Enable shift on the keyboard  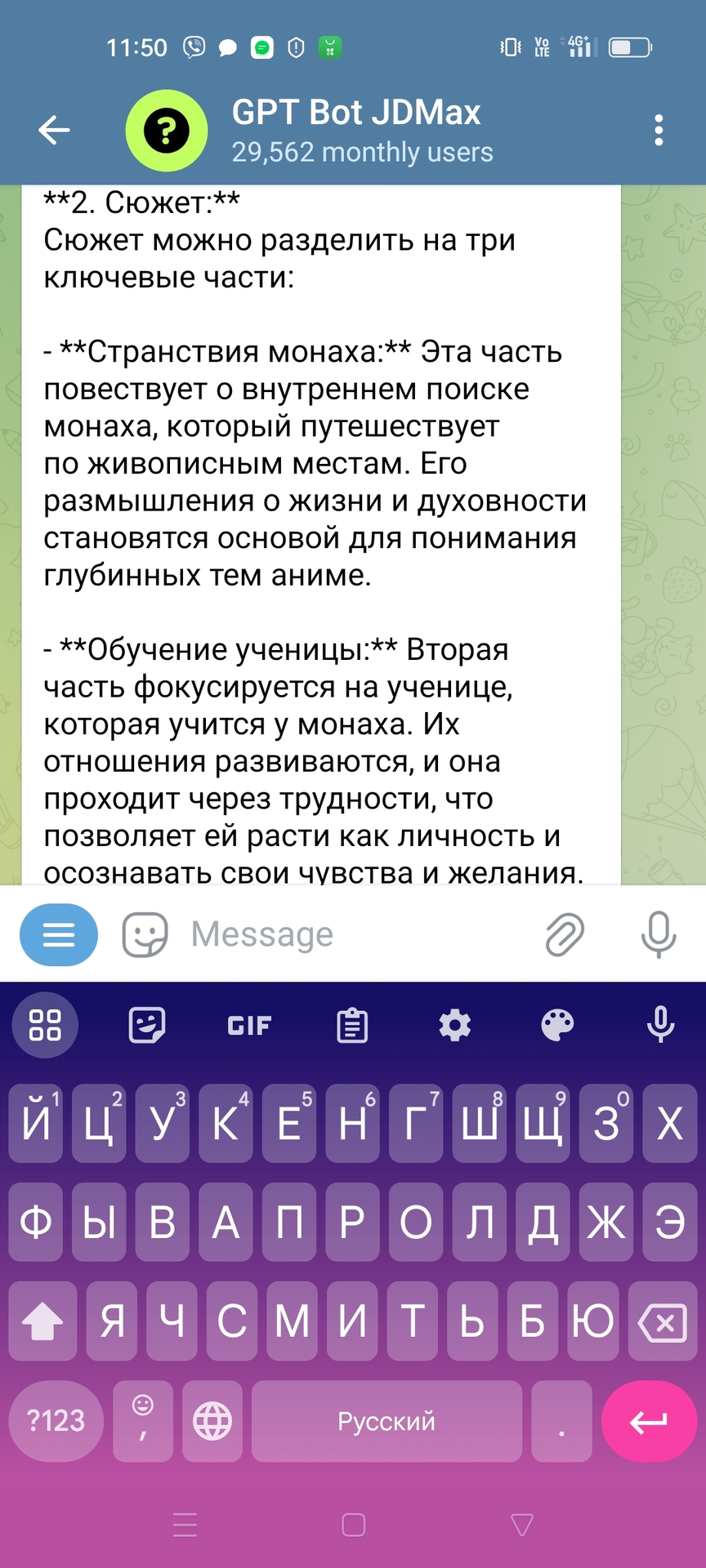(x=42, y=1321)
